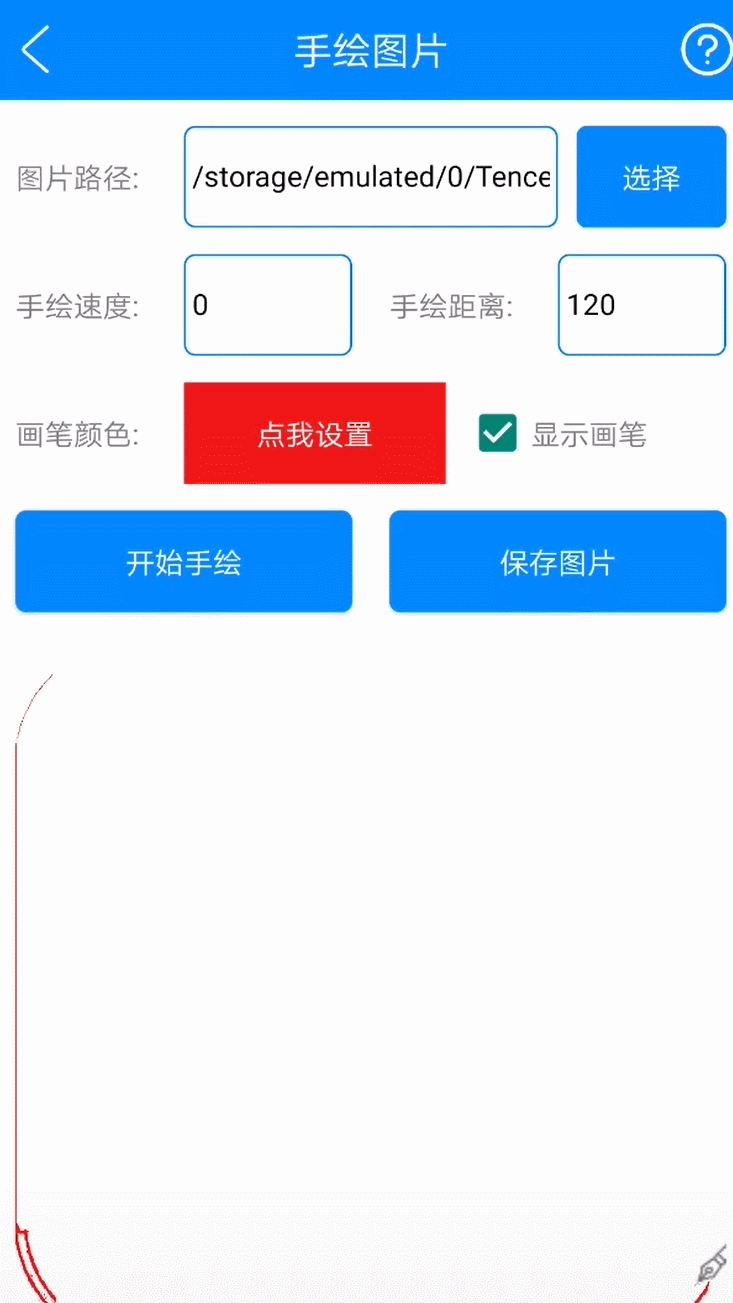
Task: Tap the 图片路径 path field
Action: tap(370, 177)
